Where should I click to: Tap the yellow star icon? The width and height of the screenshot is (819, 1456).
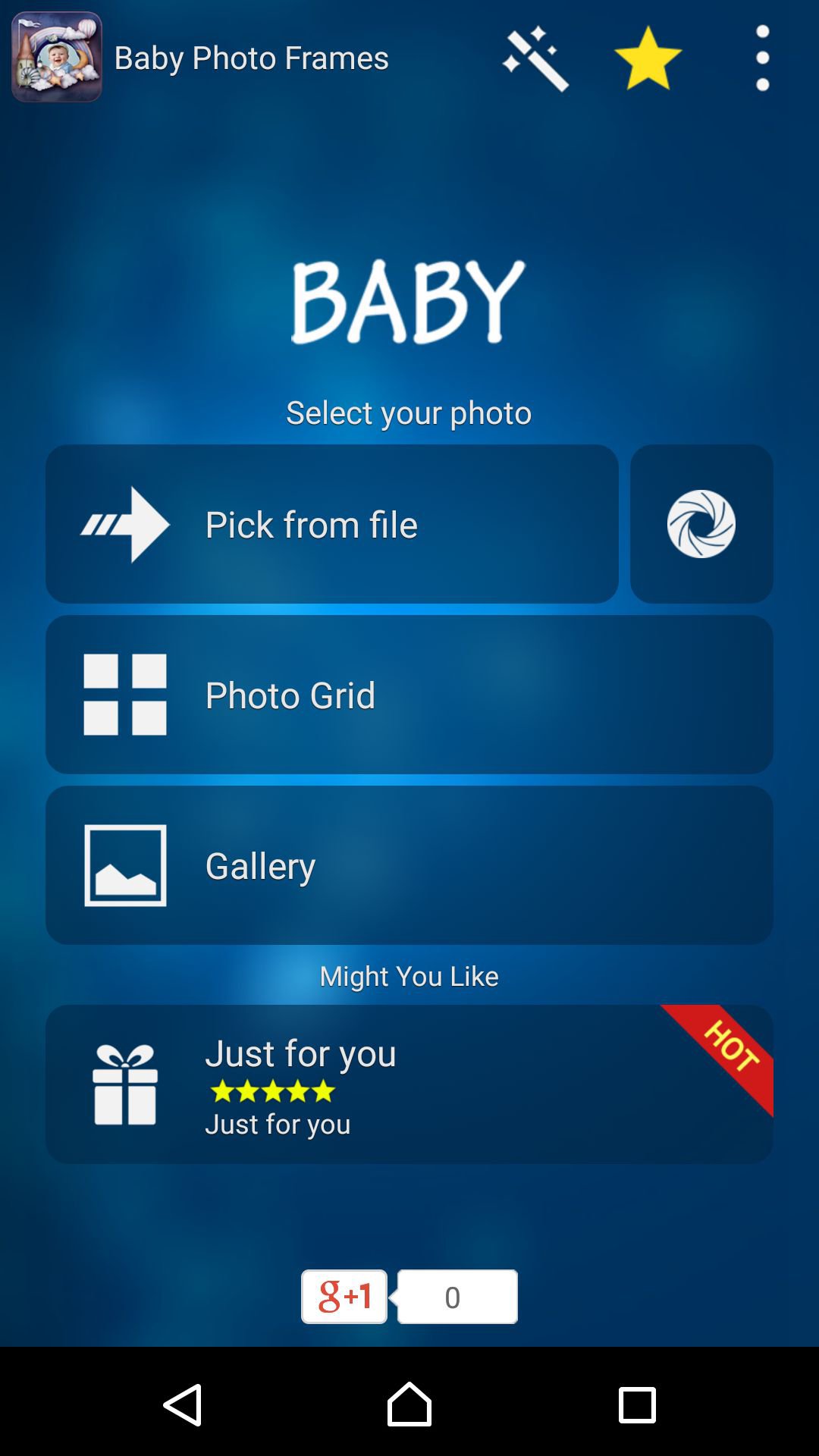(648, 58)
